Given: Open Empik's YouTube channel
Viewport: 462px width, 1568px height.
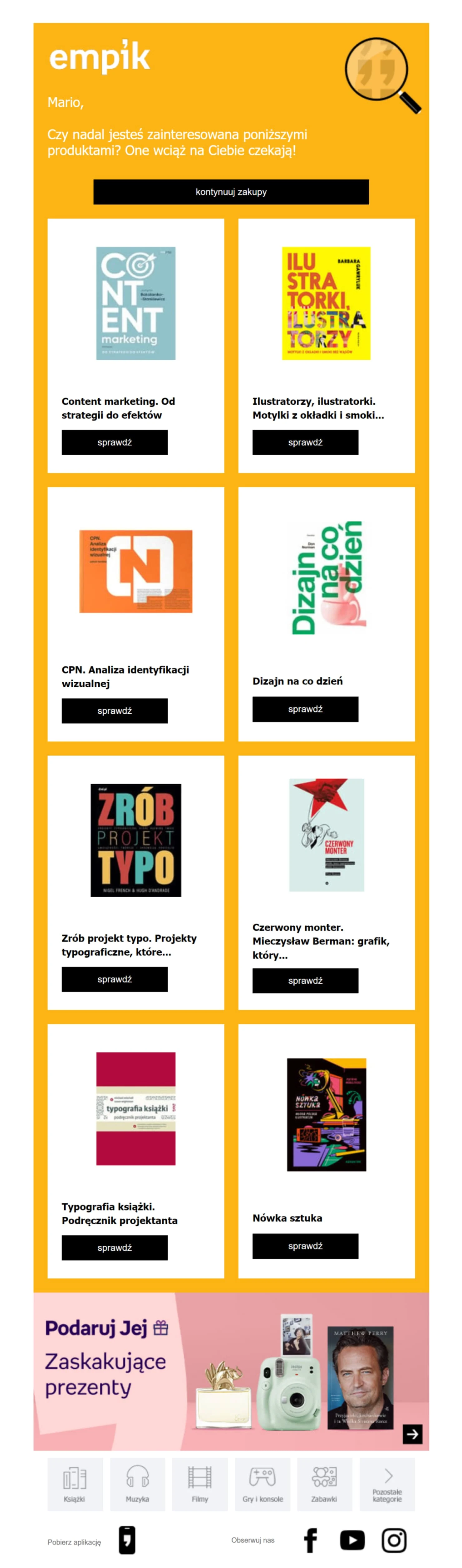Looking at the screenshot, I should tap(352, 1540).
